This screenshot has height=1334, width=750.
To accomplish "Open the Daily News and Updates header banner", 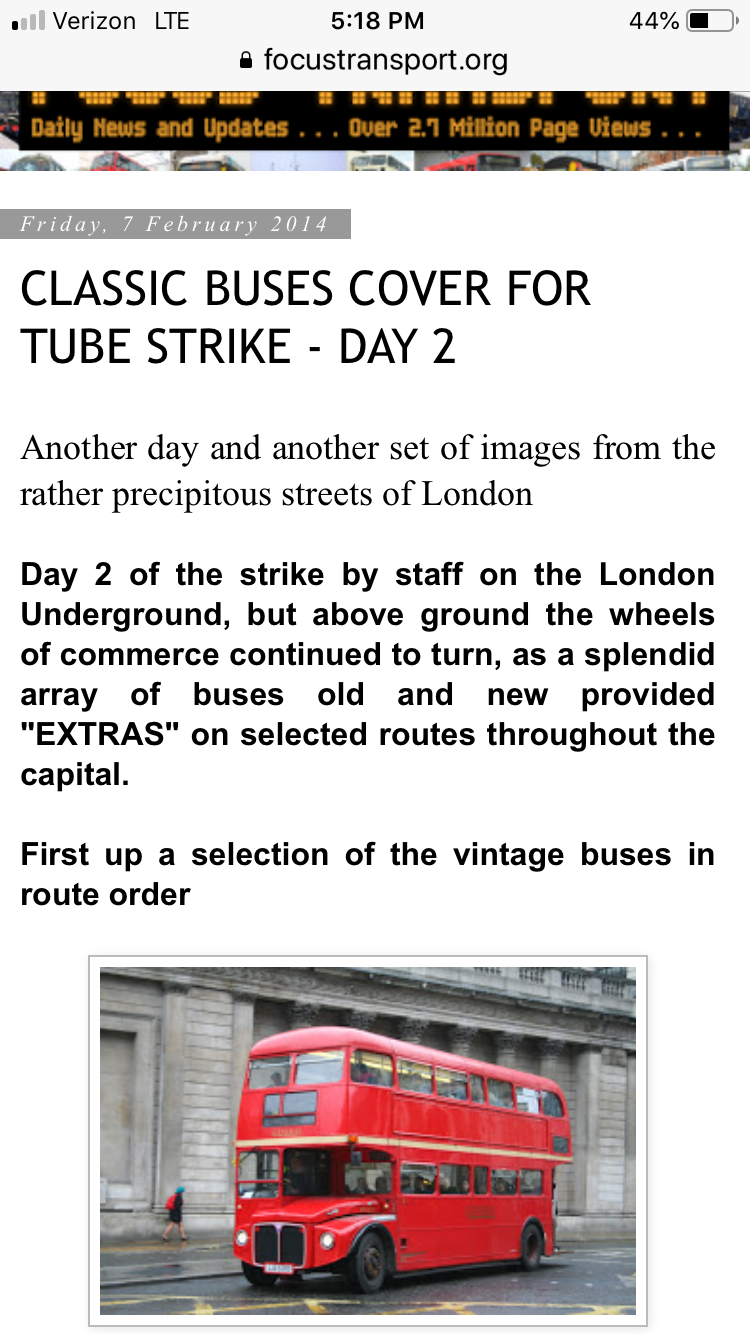I will coord(375,130).
